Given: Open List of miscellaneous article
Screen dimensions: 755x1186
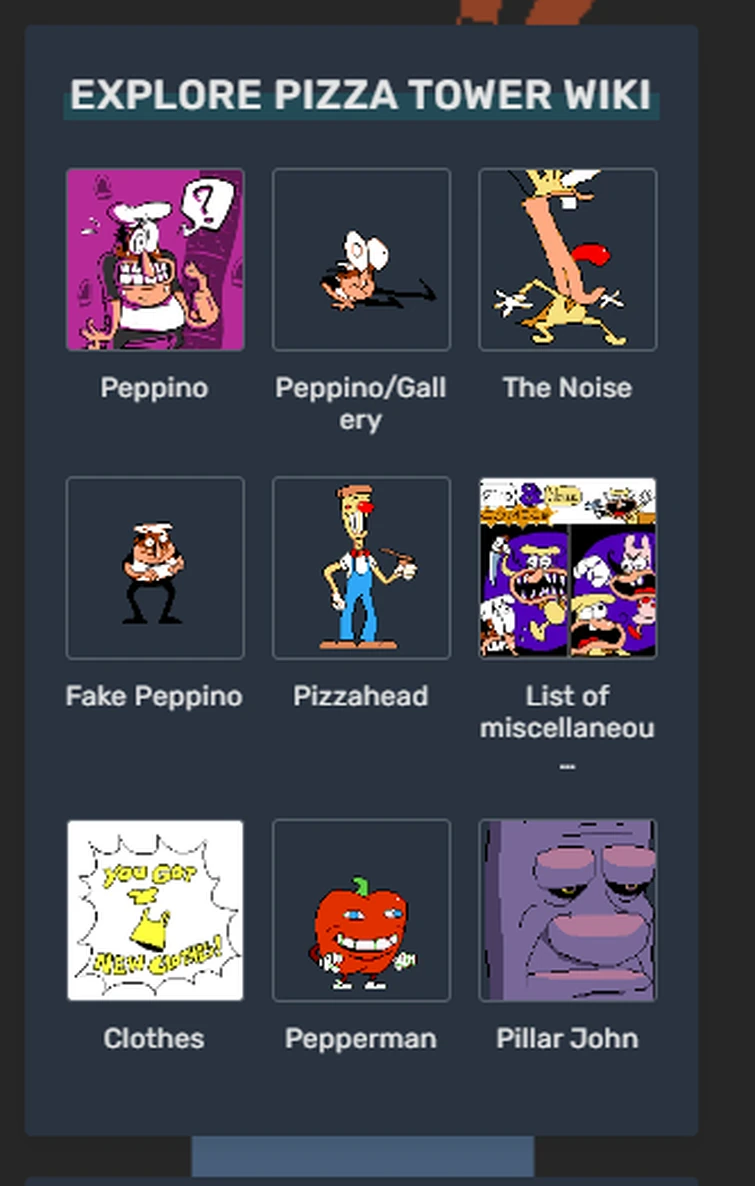Looking at the screenshot, I should tap(567, 568).
